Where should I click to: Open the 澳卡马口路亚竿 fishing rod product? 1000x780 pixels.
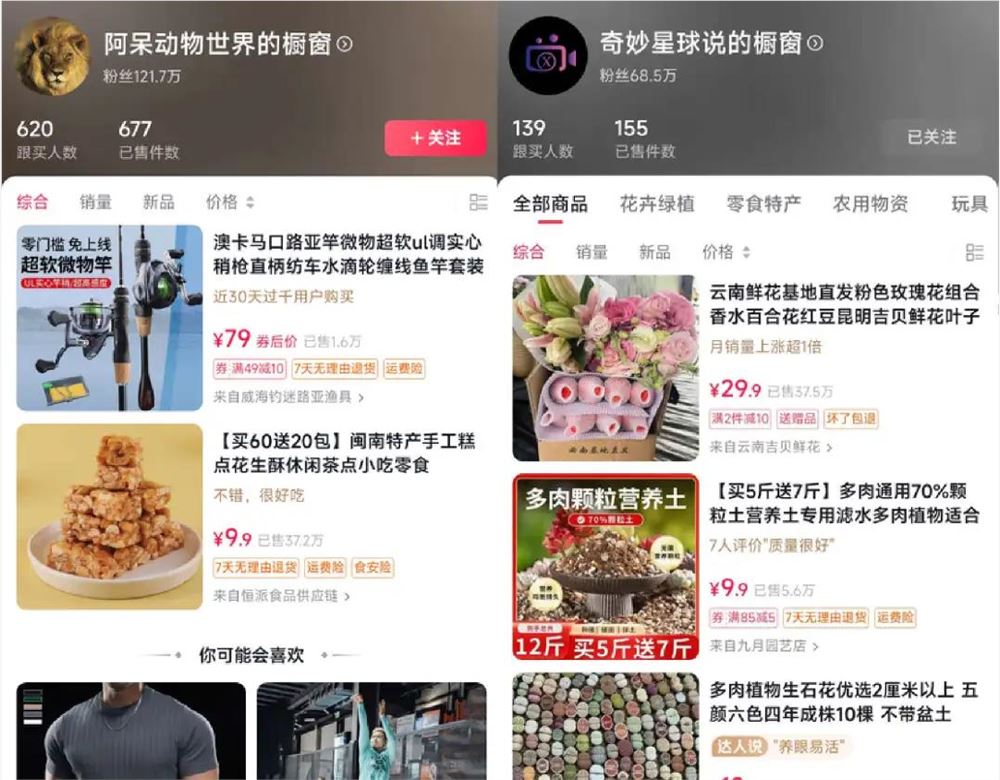click(348, 254)
